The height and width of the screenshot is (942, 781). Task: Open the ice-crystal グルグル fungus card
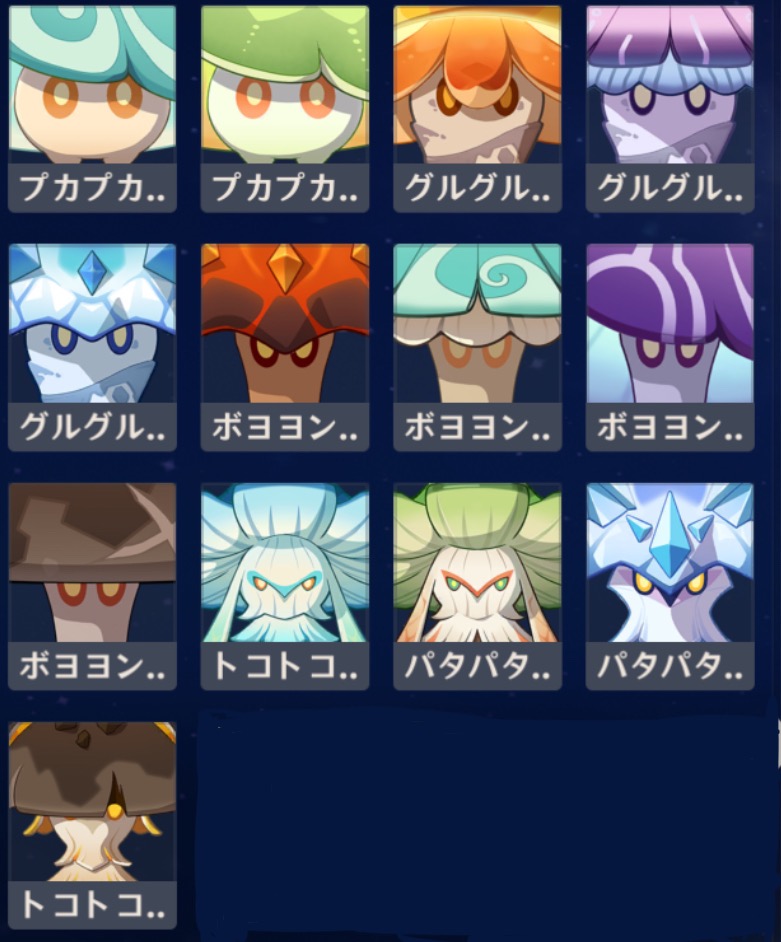[92, 346]
